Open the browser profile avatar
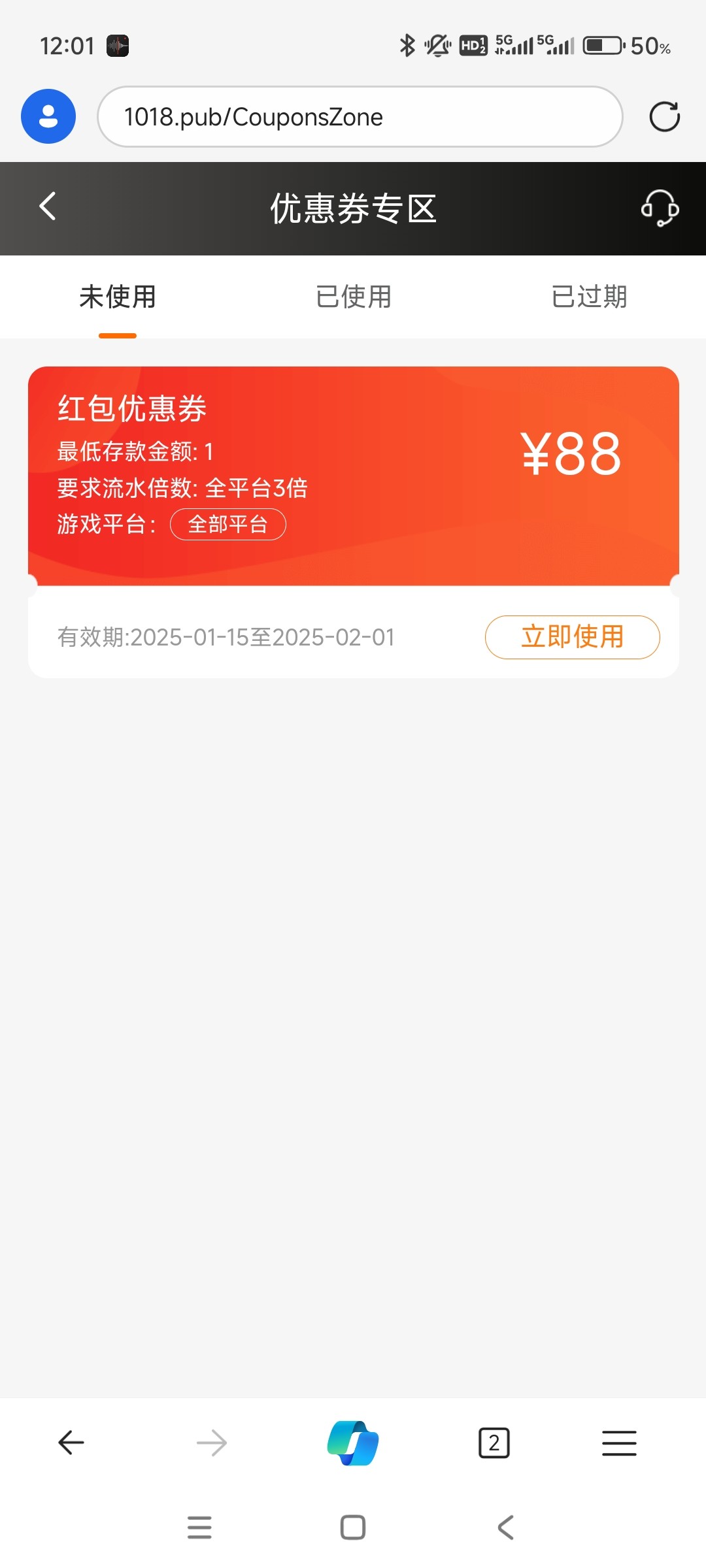Viewport: 706px width, 1568px height. (x=48, y=116)
